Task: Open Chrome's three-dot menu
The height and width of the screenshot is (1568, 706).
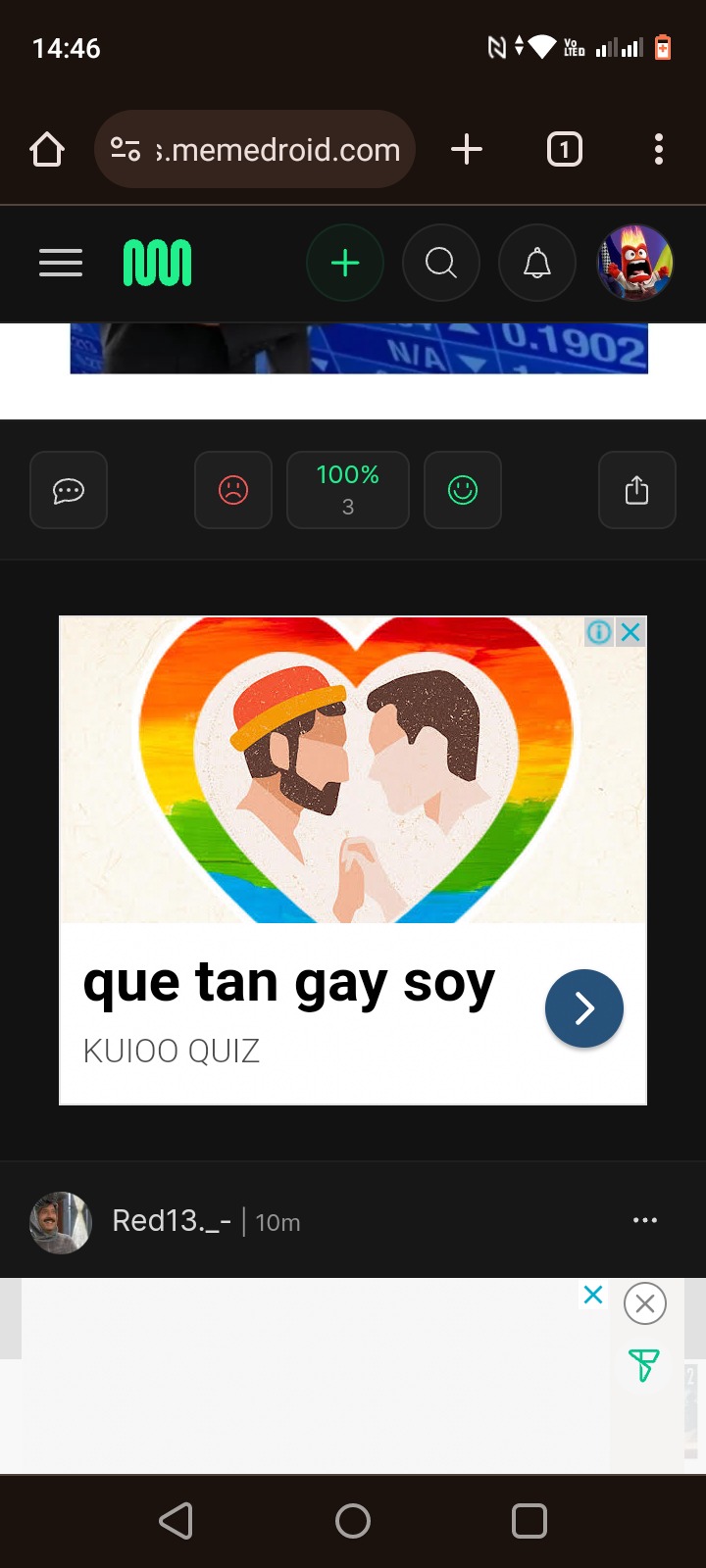Action: tap(658, 149)
